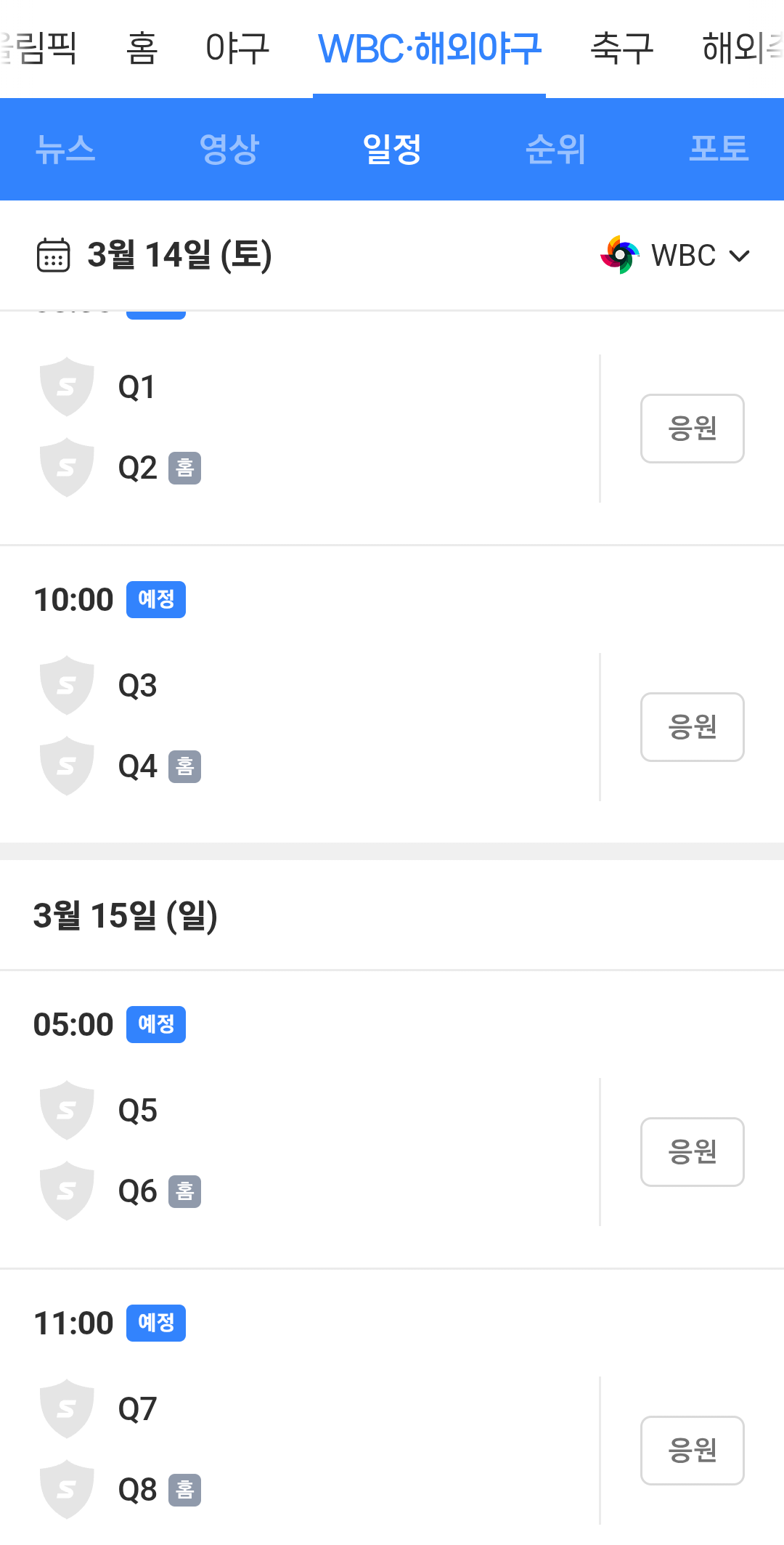This screenshot has height=1545, width=784.
Task: Open the 포토 sub-tab
Action: coord(719,150)
